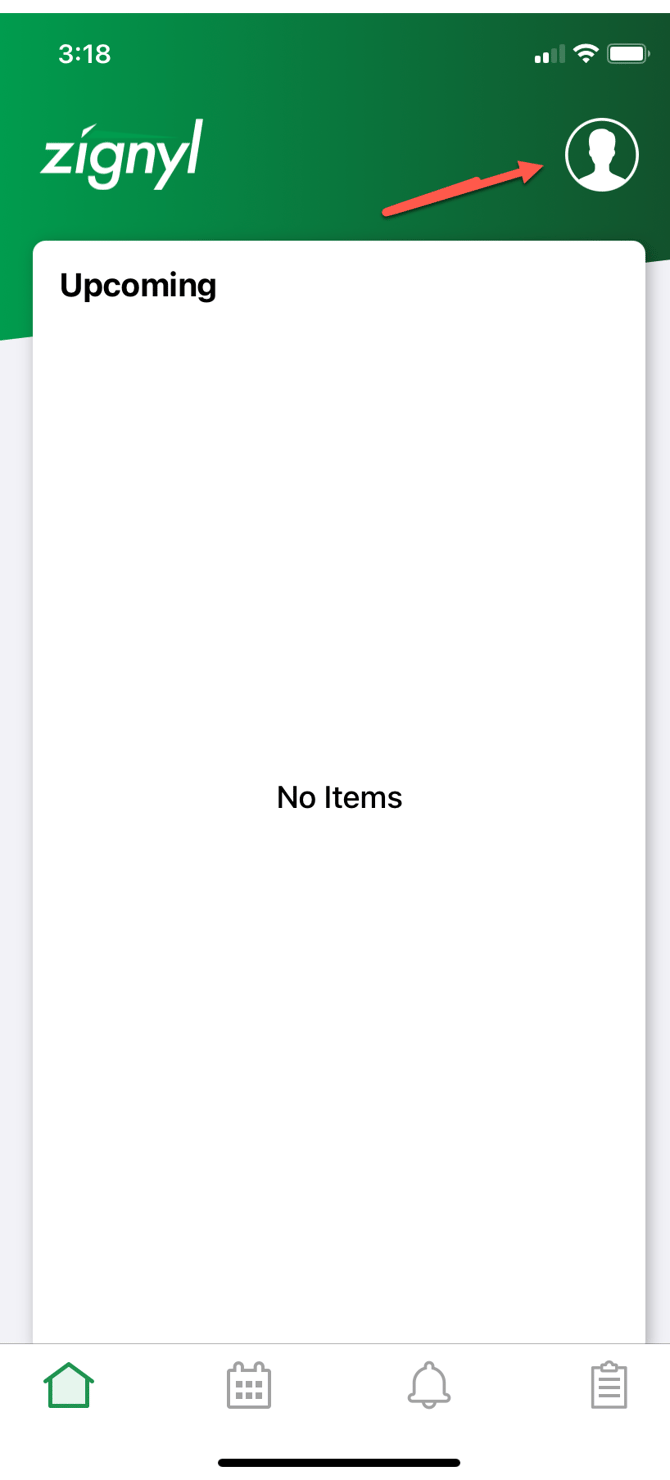Go to the Home tab
The image size is (670, 1480).
pos(69,1385)
